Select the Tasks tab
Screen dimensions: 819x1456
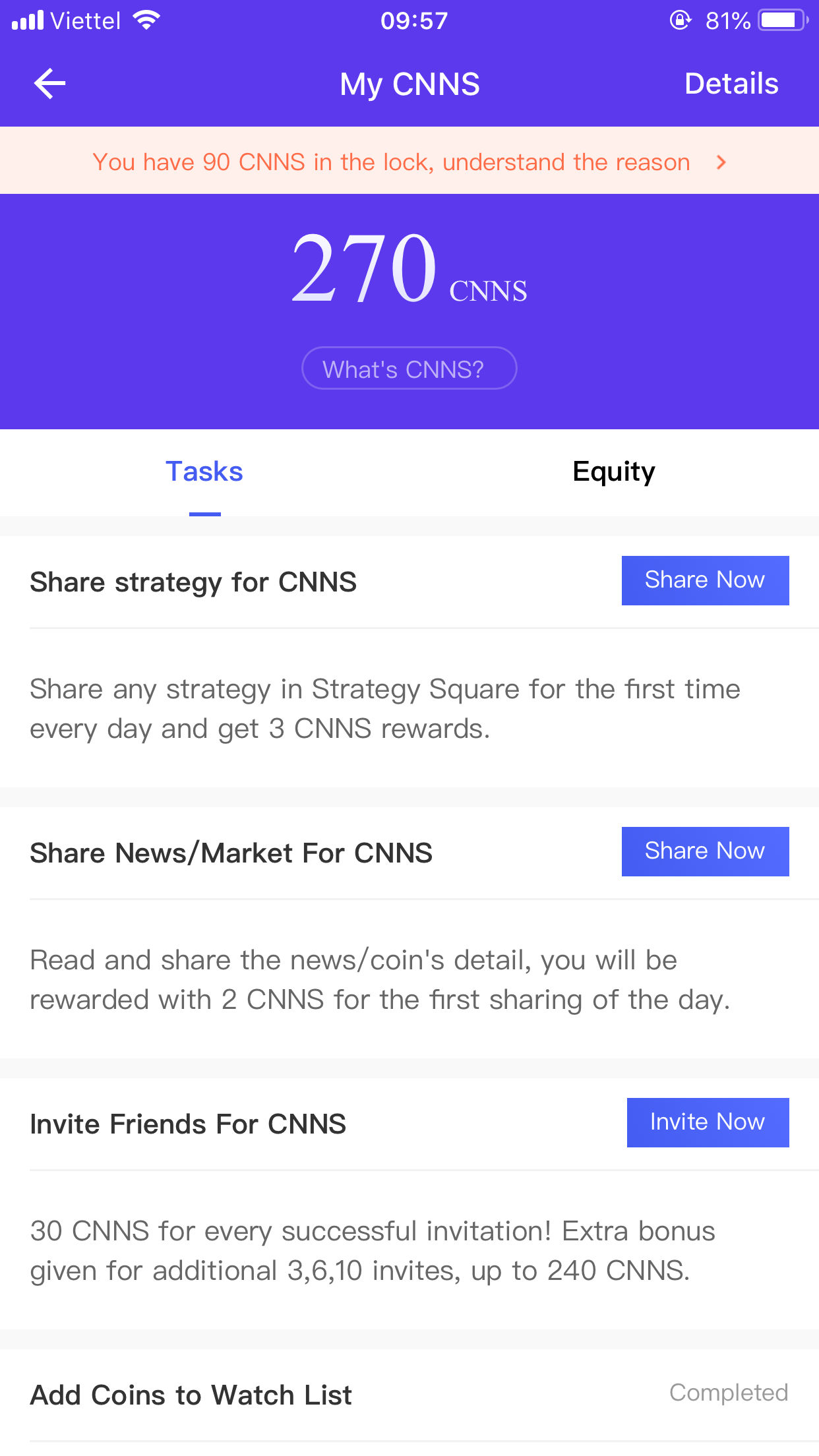(x=204, y=472)
